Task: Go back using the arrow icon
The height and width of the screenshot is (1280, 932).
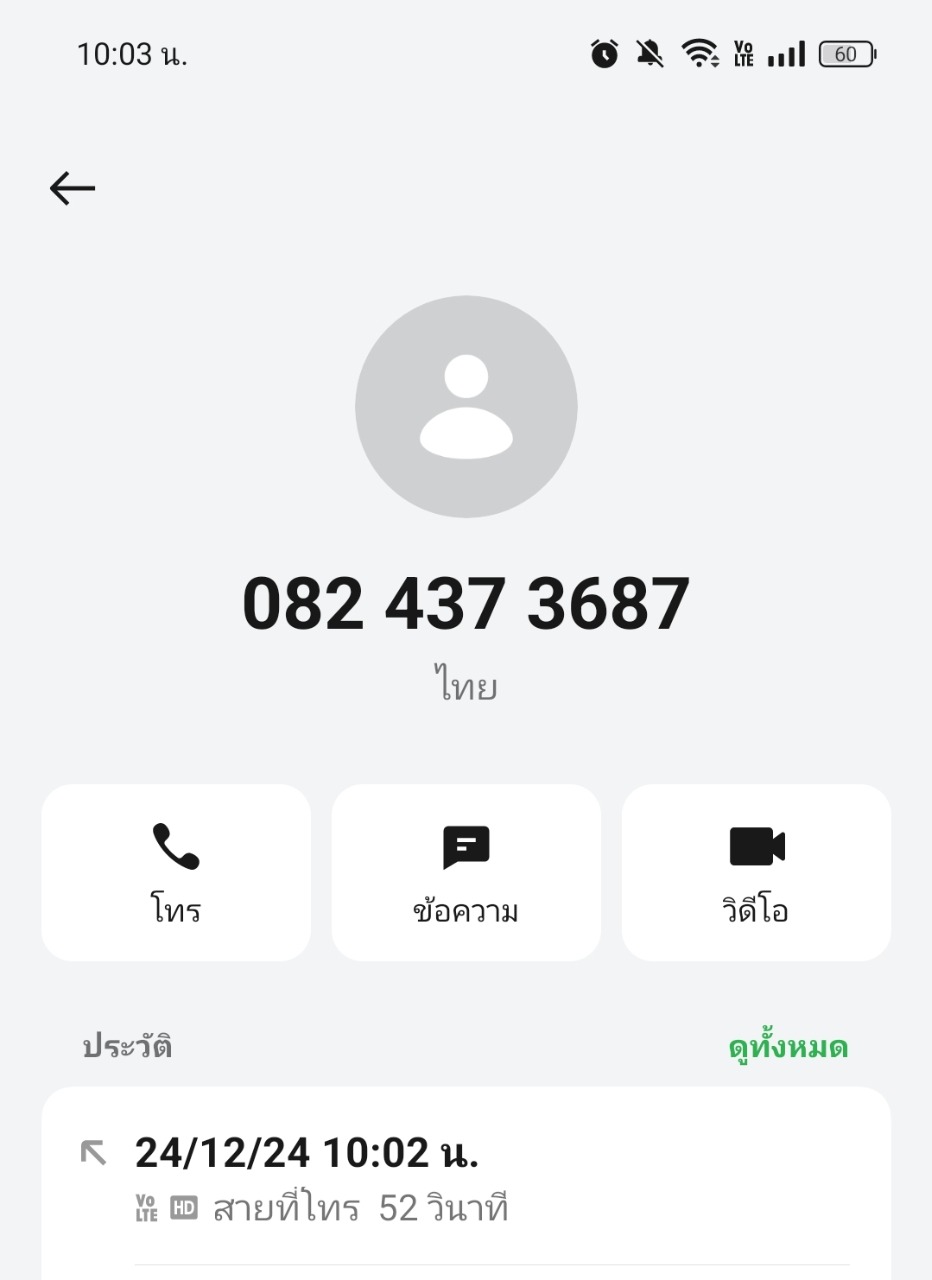Action: click(x=72, y=188)
